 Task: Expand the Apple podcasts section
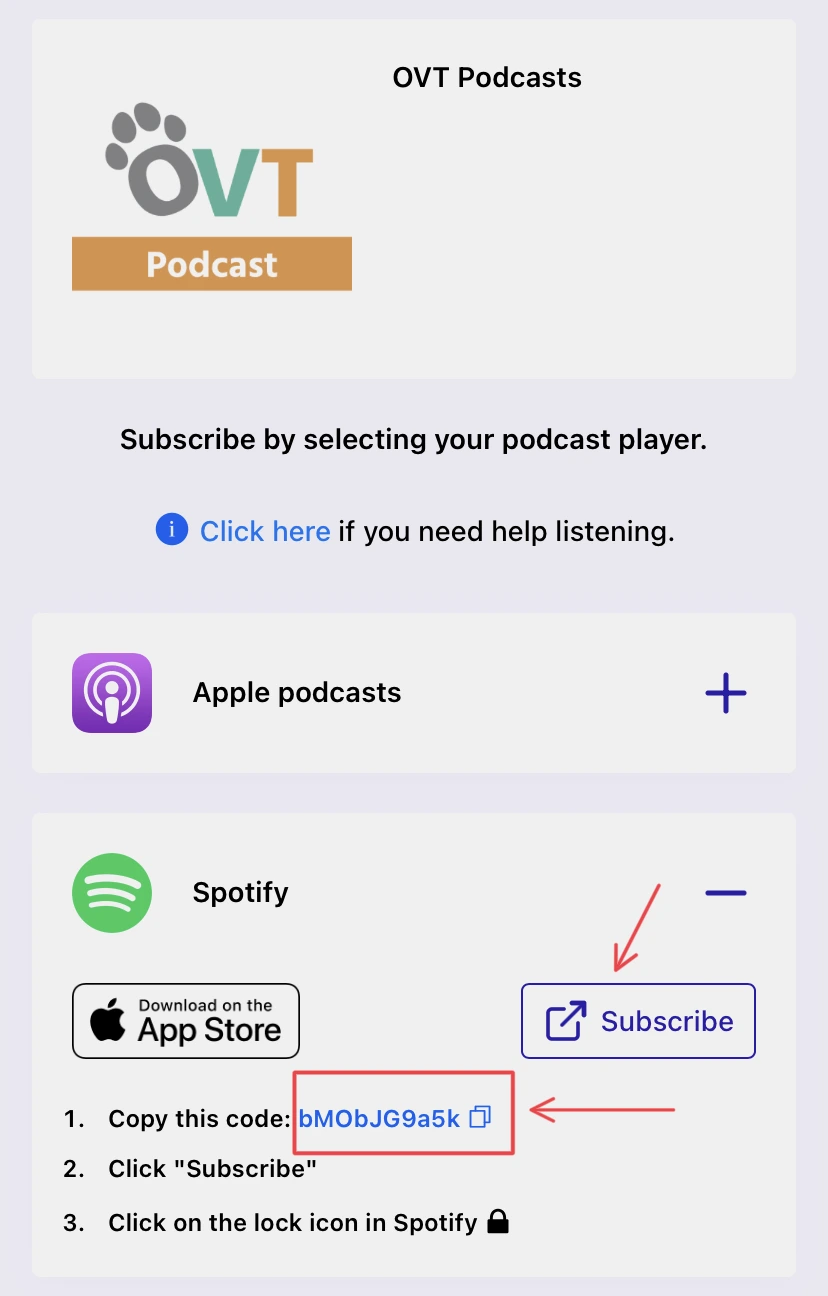click(725, 693)
